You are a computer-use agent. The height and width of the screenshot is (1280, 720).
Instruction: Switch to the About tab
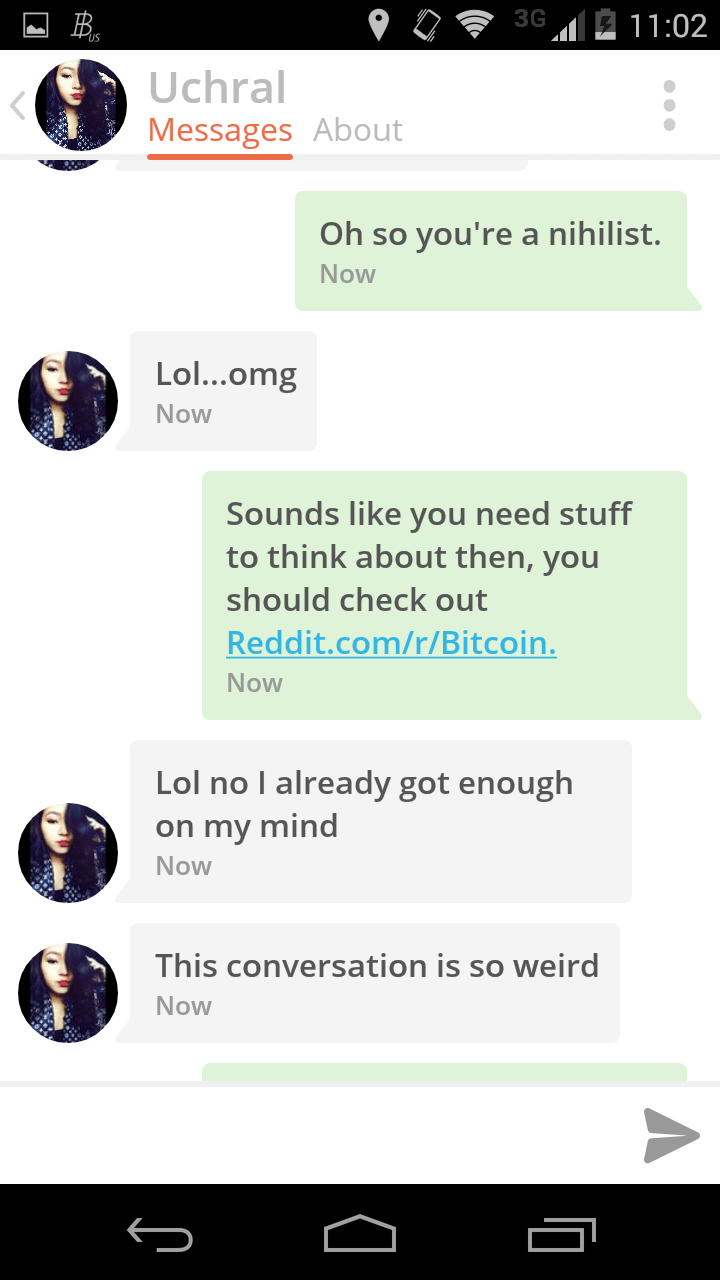click(357, 130)
